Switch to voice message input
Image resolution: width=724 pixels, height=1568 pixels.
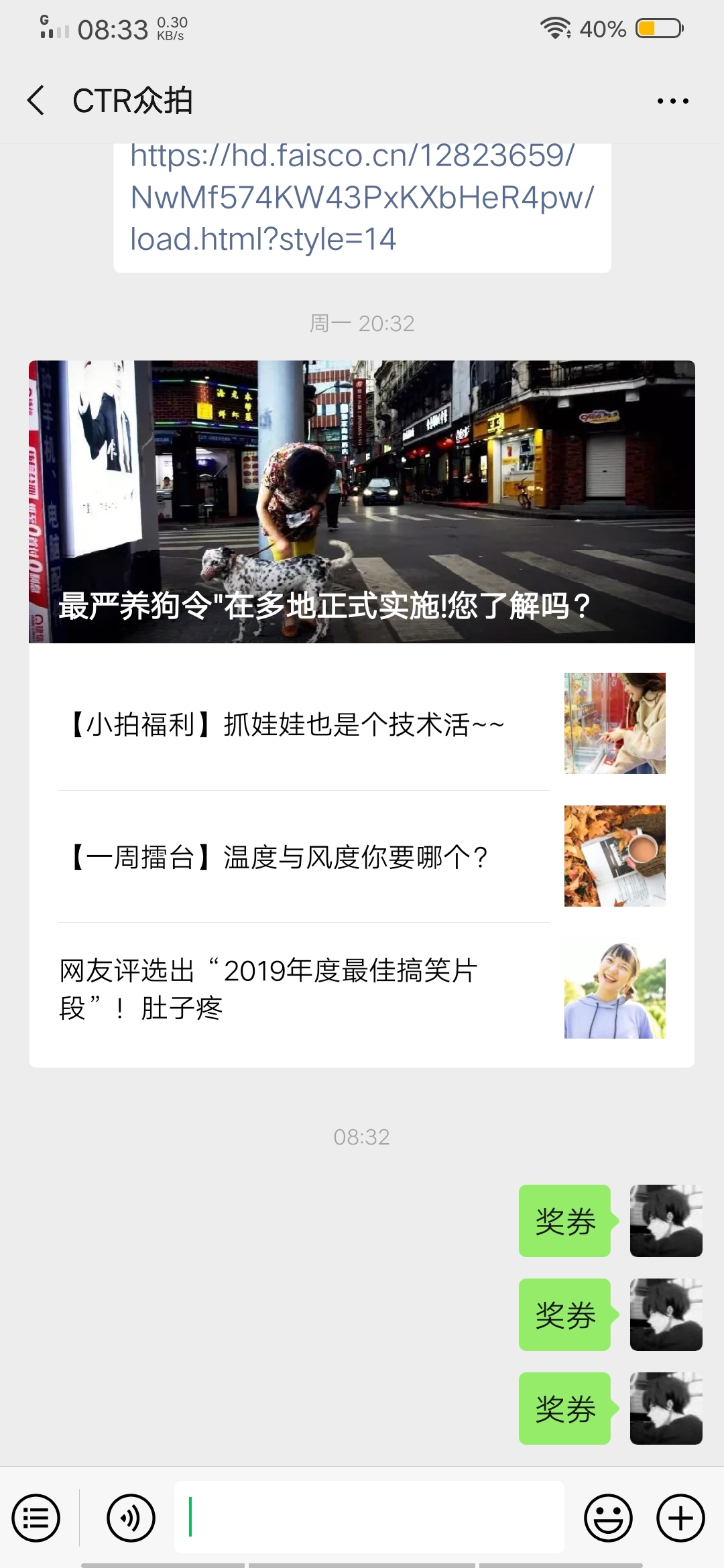pyautogui.click(x=131, y=1518)
